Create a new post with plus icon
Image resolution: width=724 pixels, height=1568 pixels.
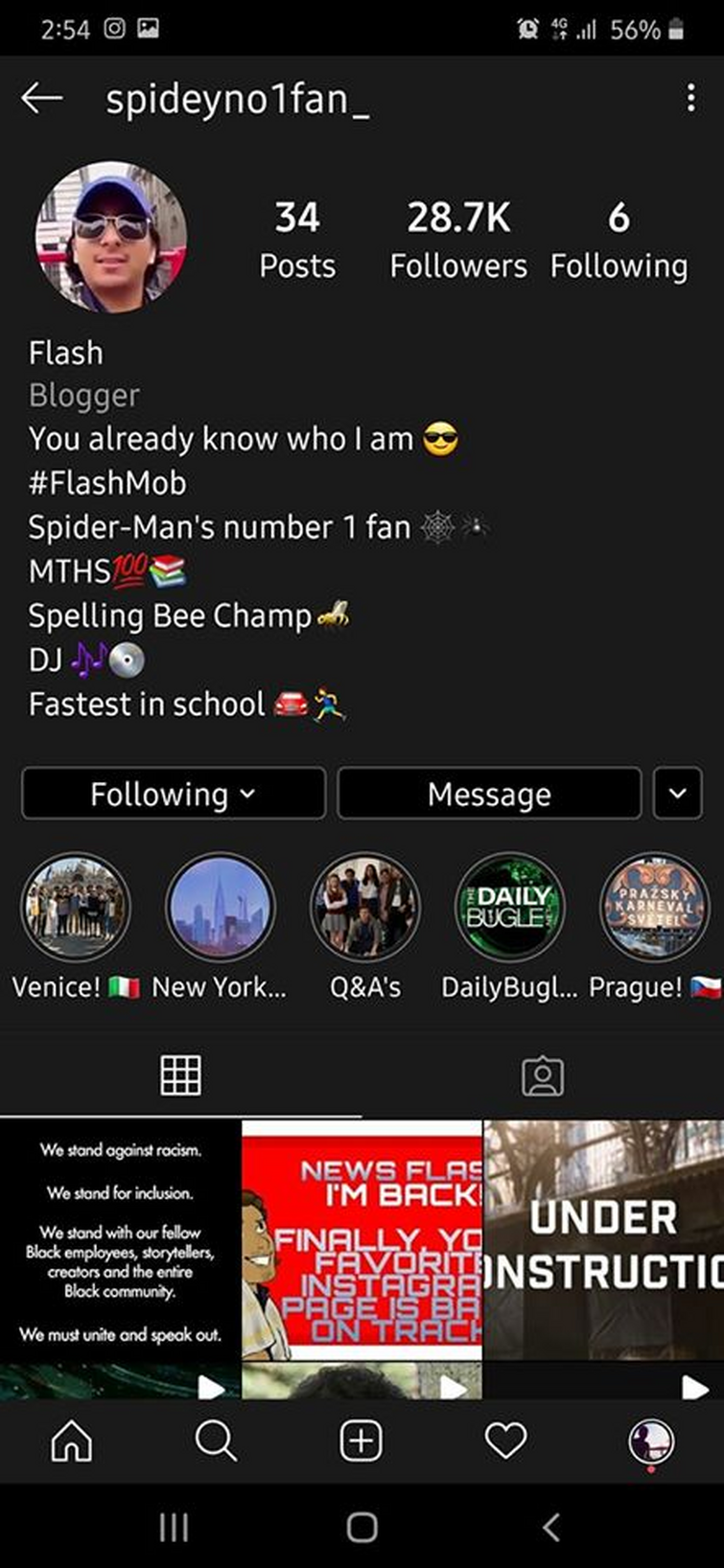coord(362,1440)
